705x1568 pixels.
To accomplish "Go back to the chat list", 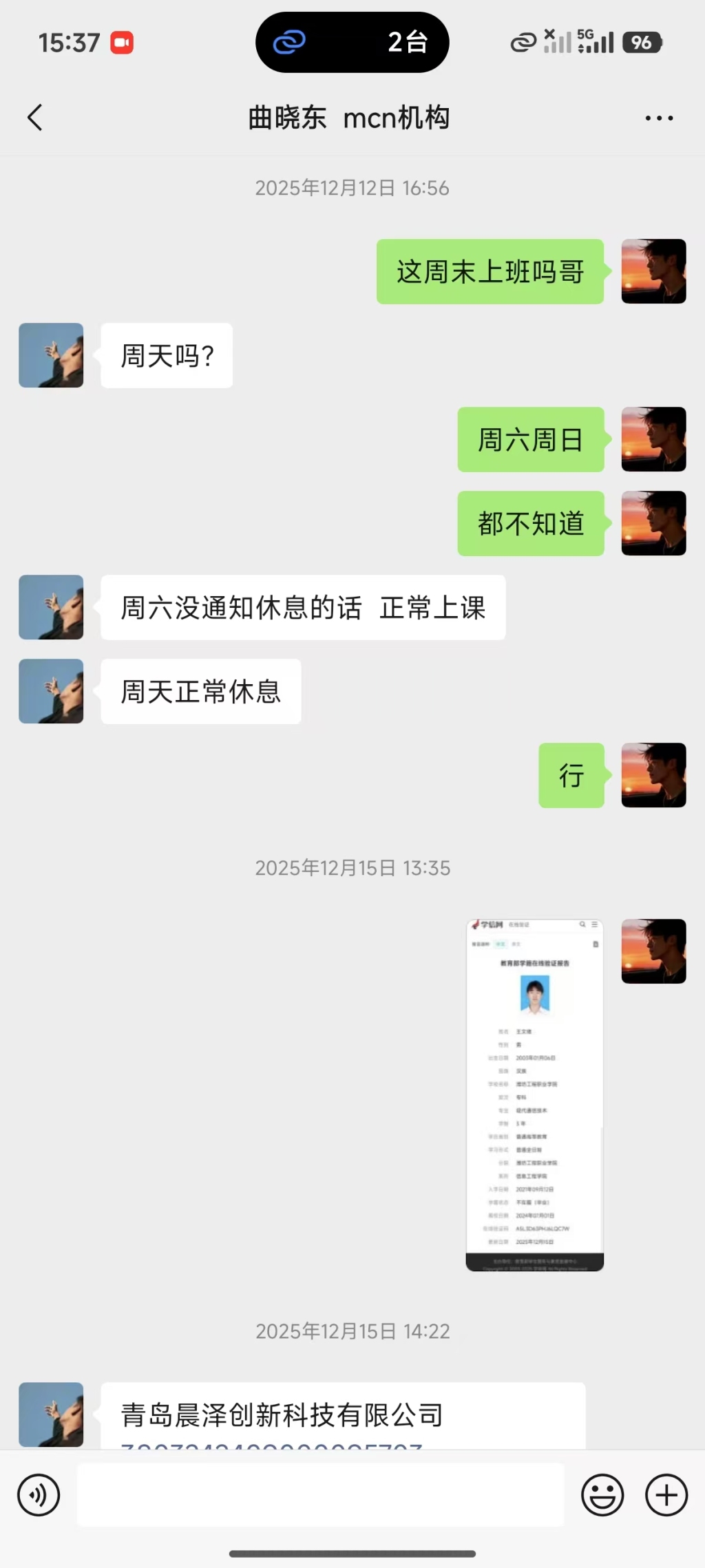I will tap(35, 118).
